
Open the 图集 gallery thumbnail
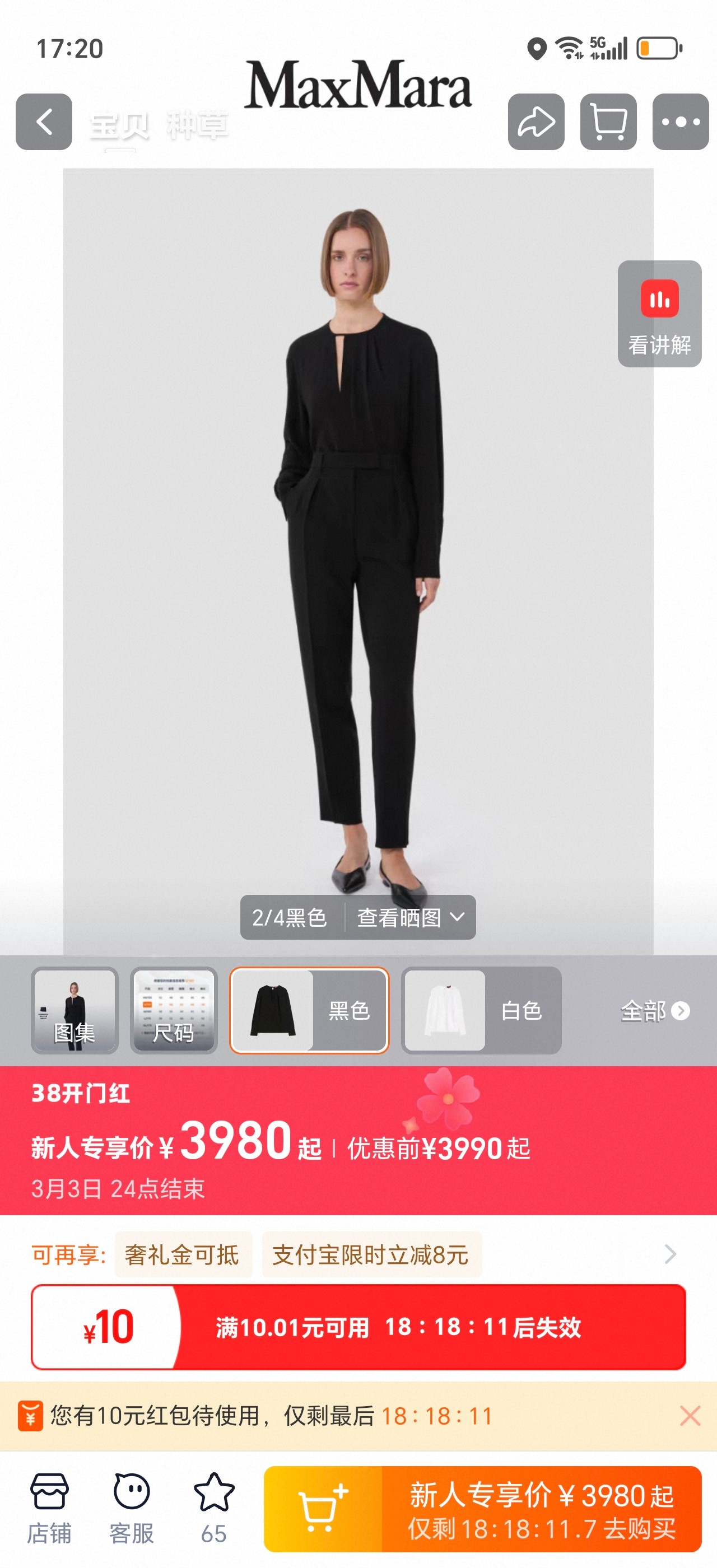[75, 1010]
